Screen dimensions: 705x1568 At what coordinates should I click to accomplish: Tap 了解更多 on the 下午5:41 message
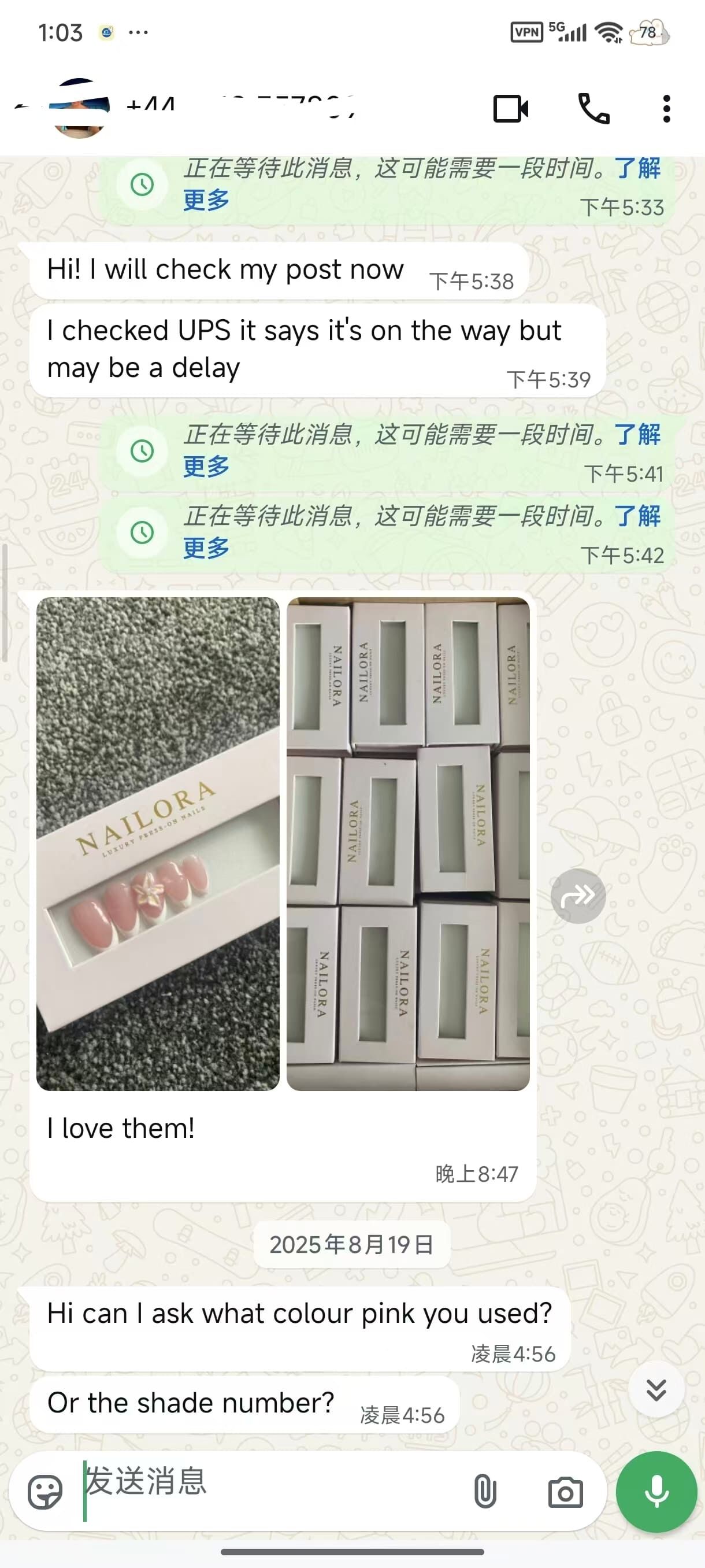(207, 467)
